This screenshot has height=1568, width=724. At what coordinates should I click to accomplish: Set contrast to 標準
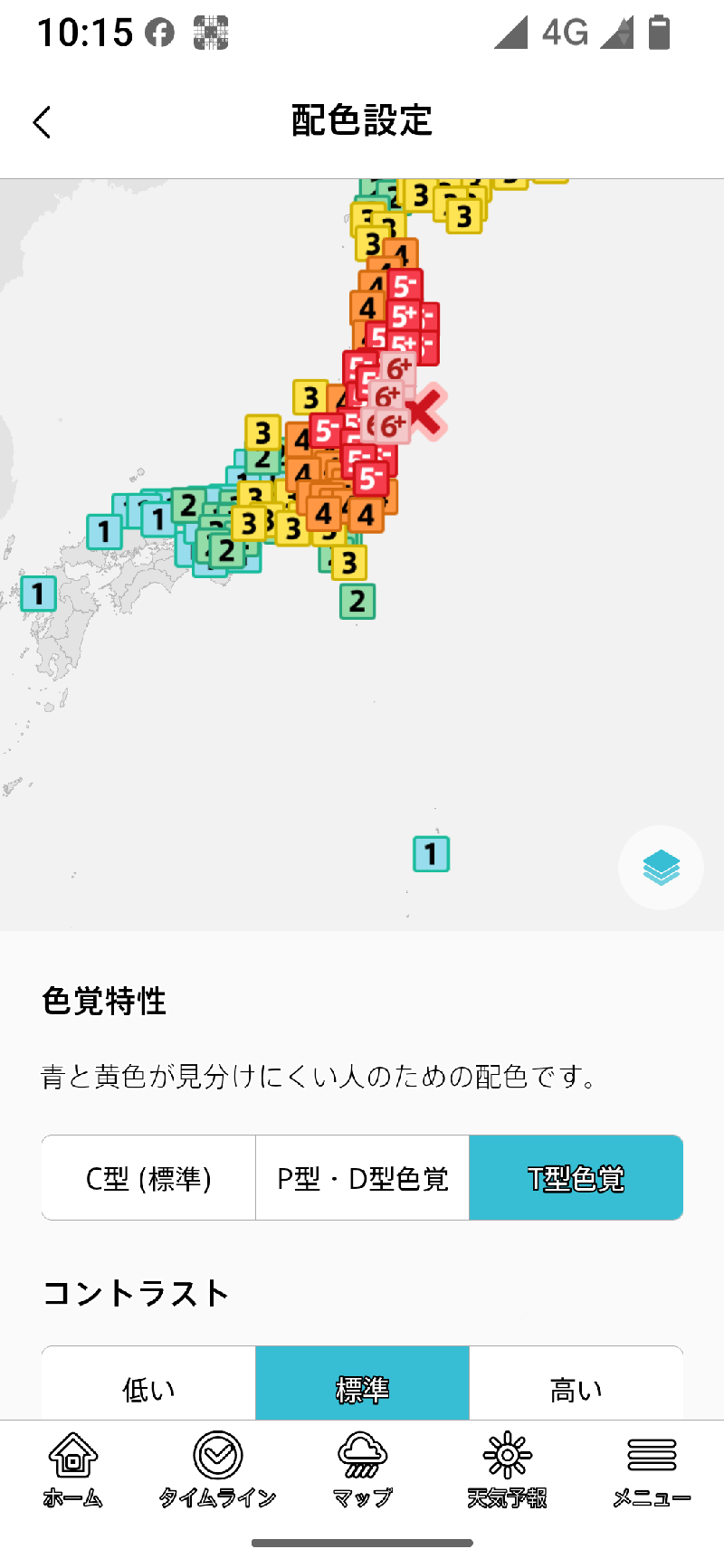362,1386
